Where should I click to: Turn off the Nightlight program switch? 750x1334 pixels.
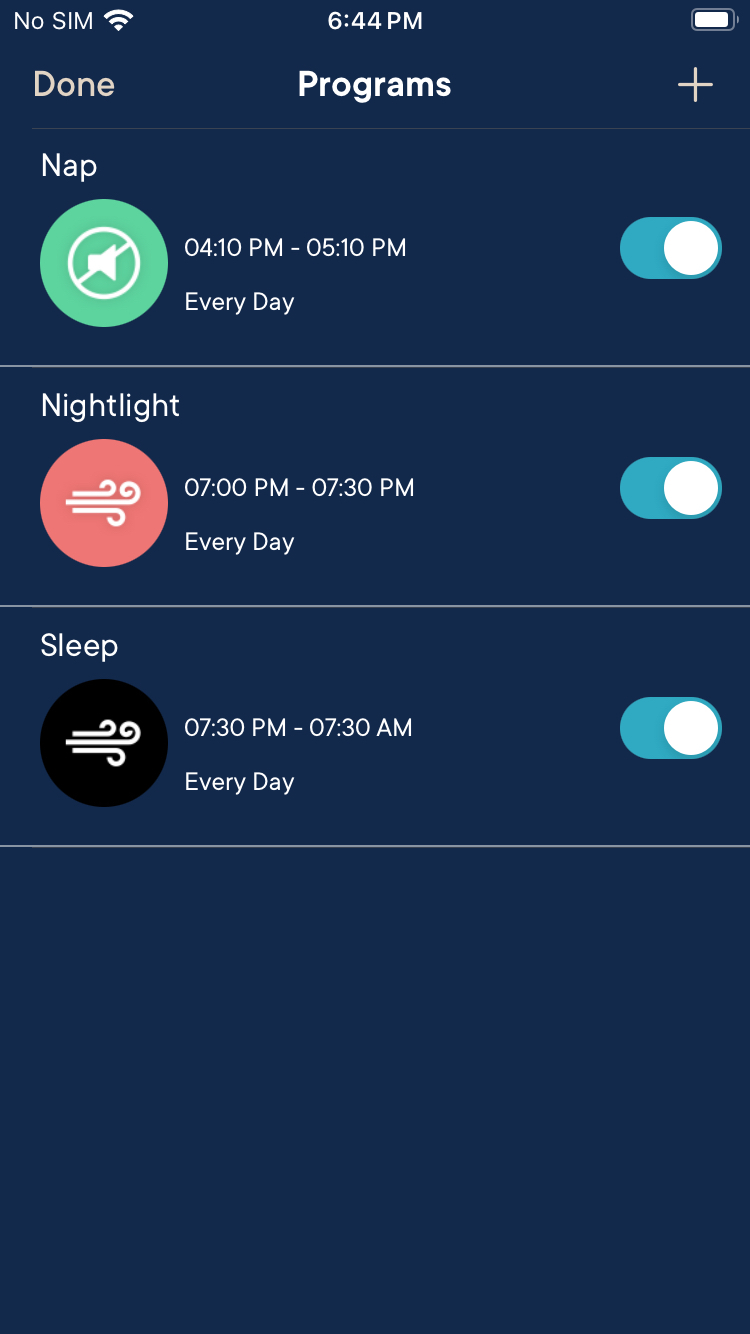[x=670, y=488]
